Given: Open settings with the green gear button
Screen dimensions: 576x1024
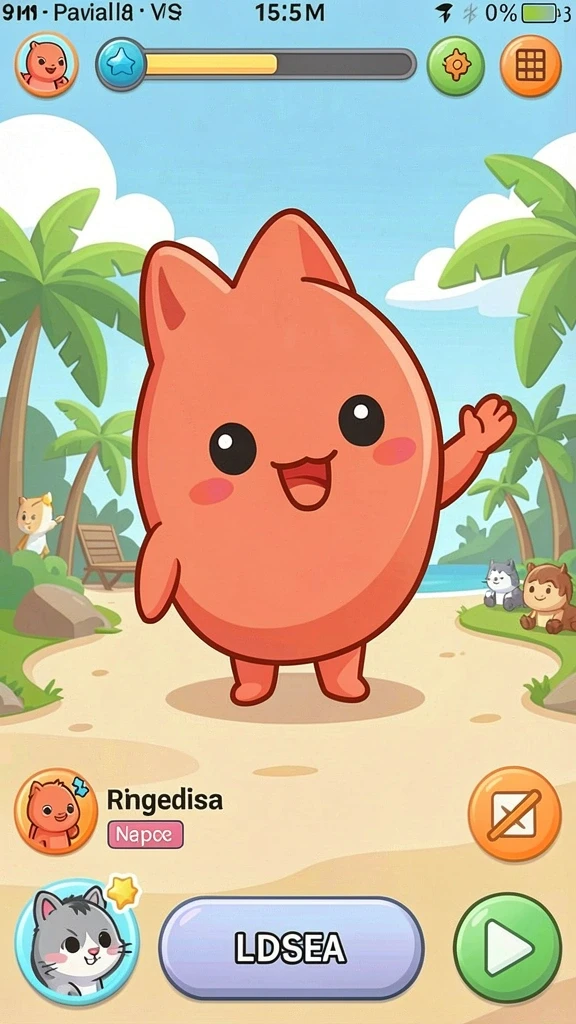Looking at the screenshot, I should coord(456,66).
